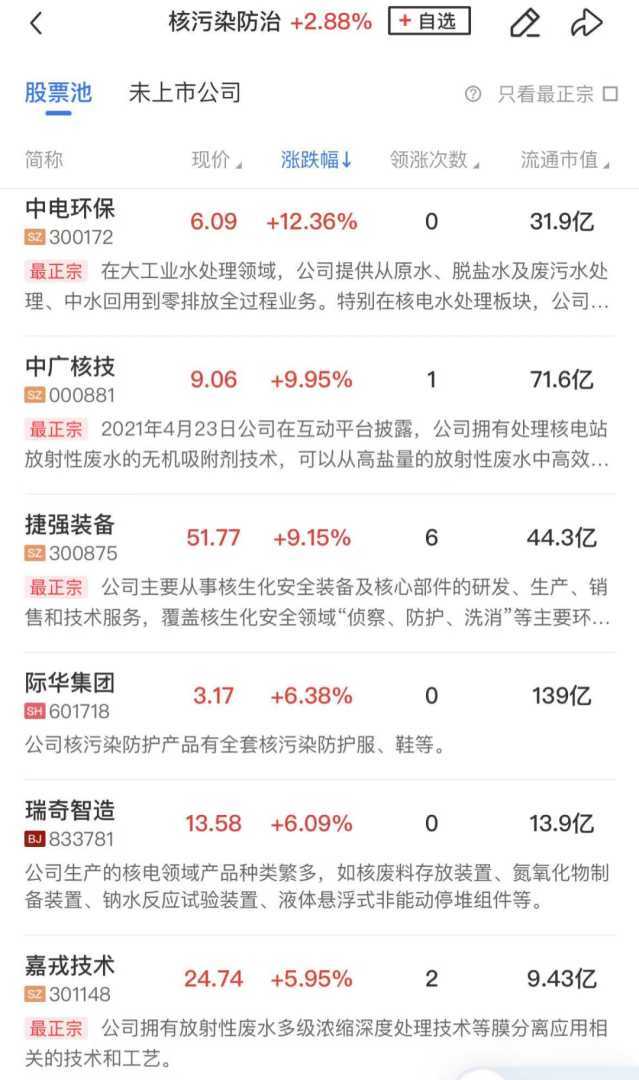Toggle the 只看最正宗 checkbox

609,94
